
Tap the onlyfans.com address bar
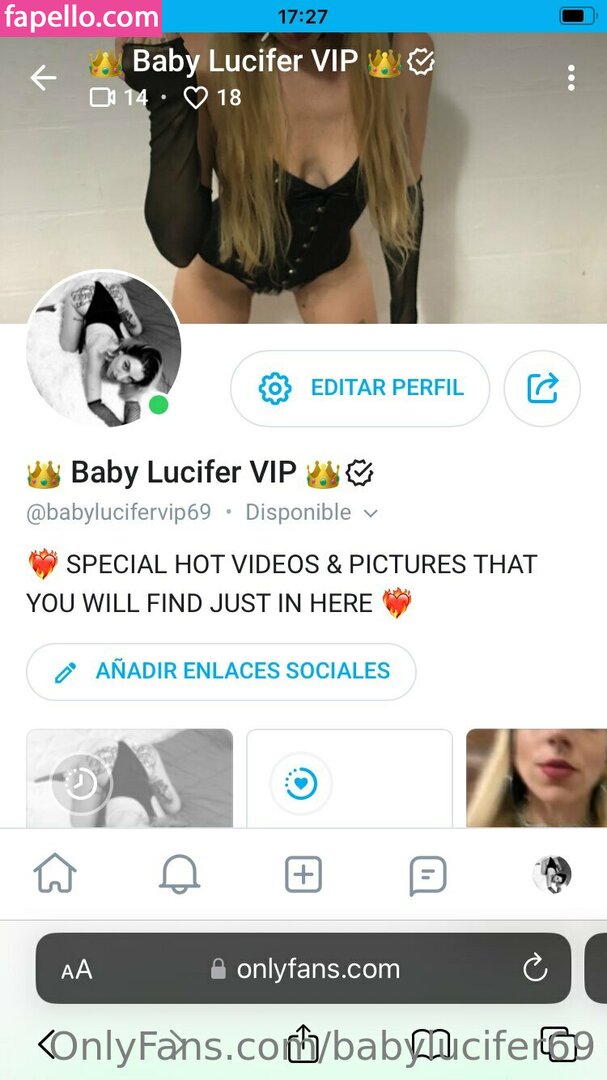coord(305,968)
